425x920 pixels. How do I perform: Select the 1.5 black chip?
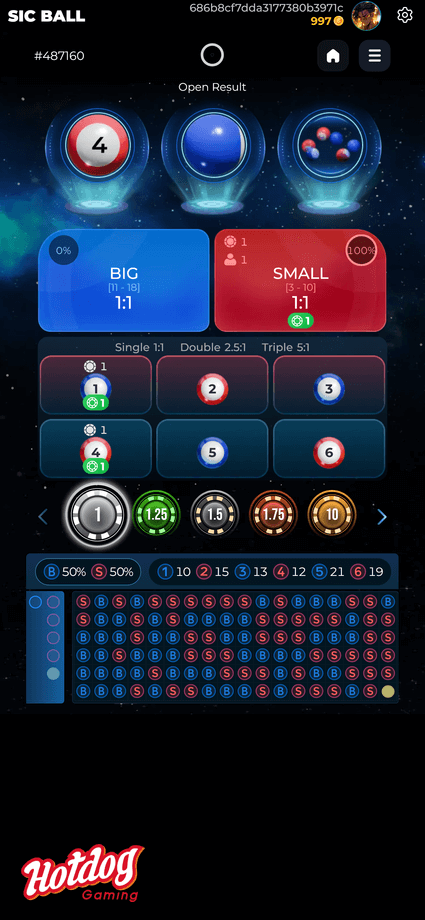(x=215, y=515)
